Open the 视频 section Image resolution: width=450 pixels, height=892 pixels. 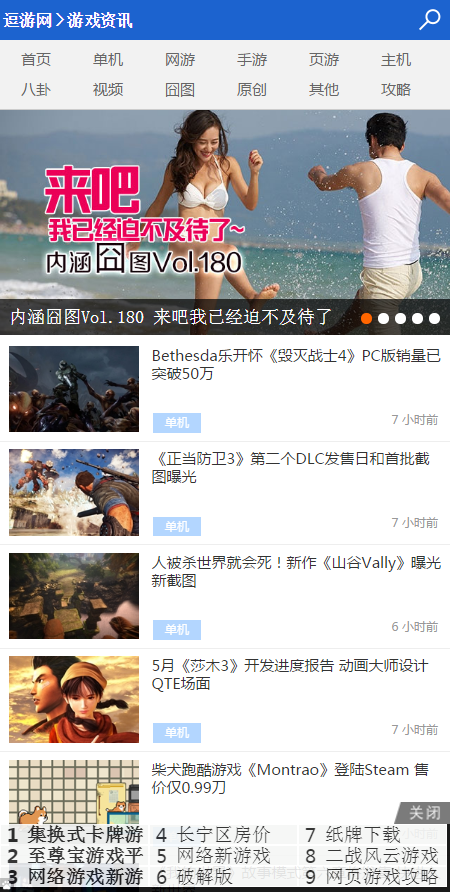(x=108, y=89)
